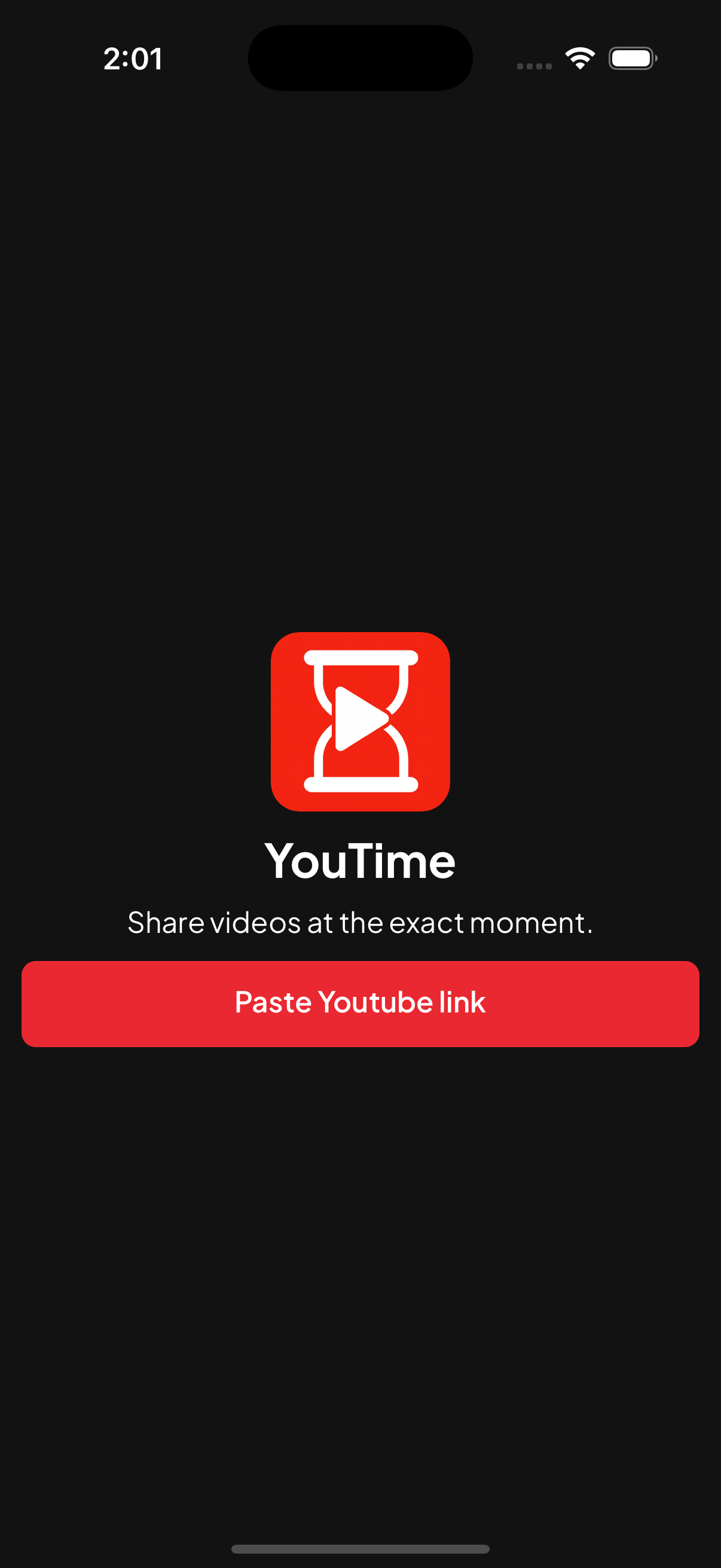Click the center of the Paste Youtube link bar
Viewport: 721px width, 1568px height.
tap(360, 1003)
